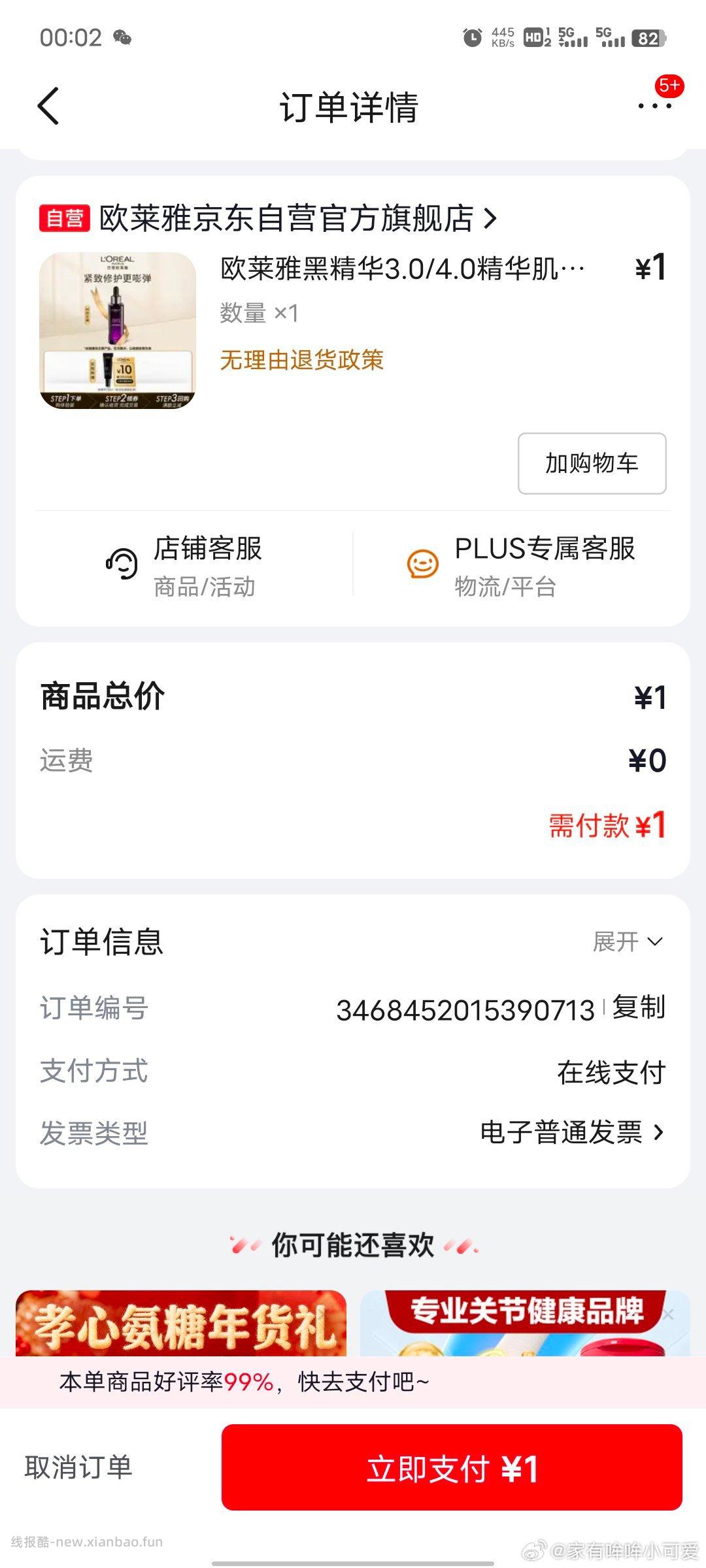Open the 无理由退货政策 link

pyautogui.click(x=303, y=360)
